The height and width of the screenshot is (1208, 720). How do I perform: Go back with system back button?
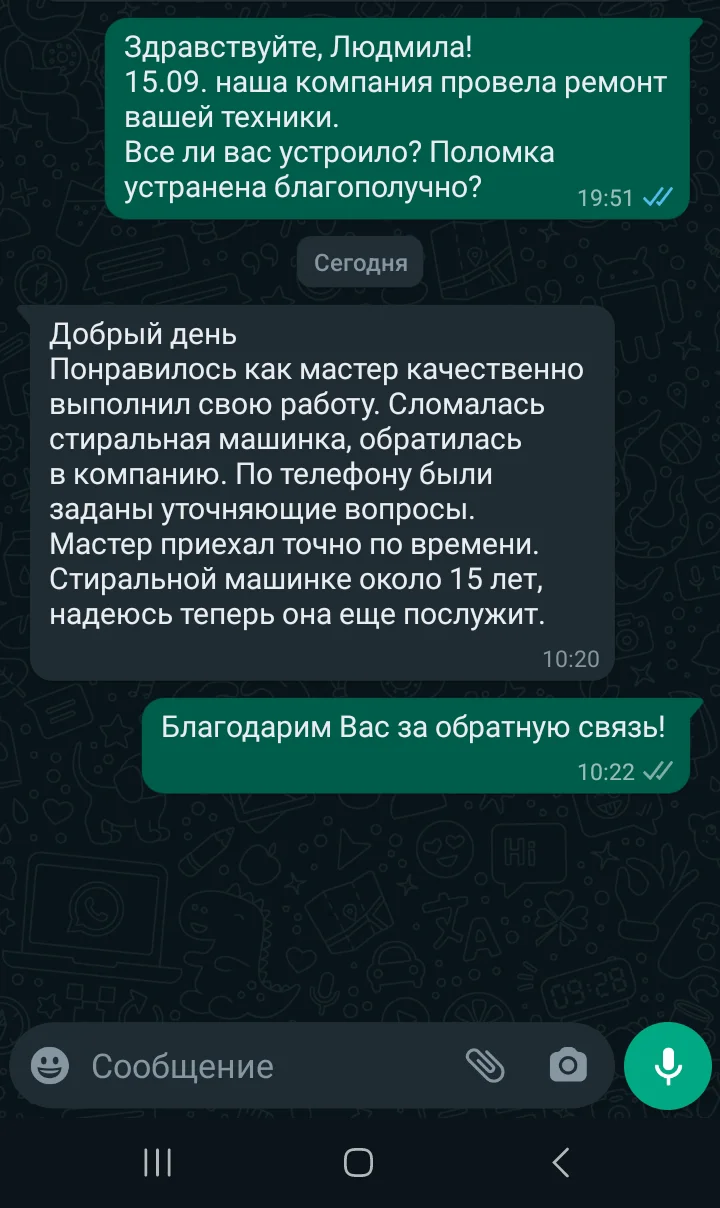(x=561, y=1162)
